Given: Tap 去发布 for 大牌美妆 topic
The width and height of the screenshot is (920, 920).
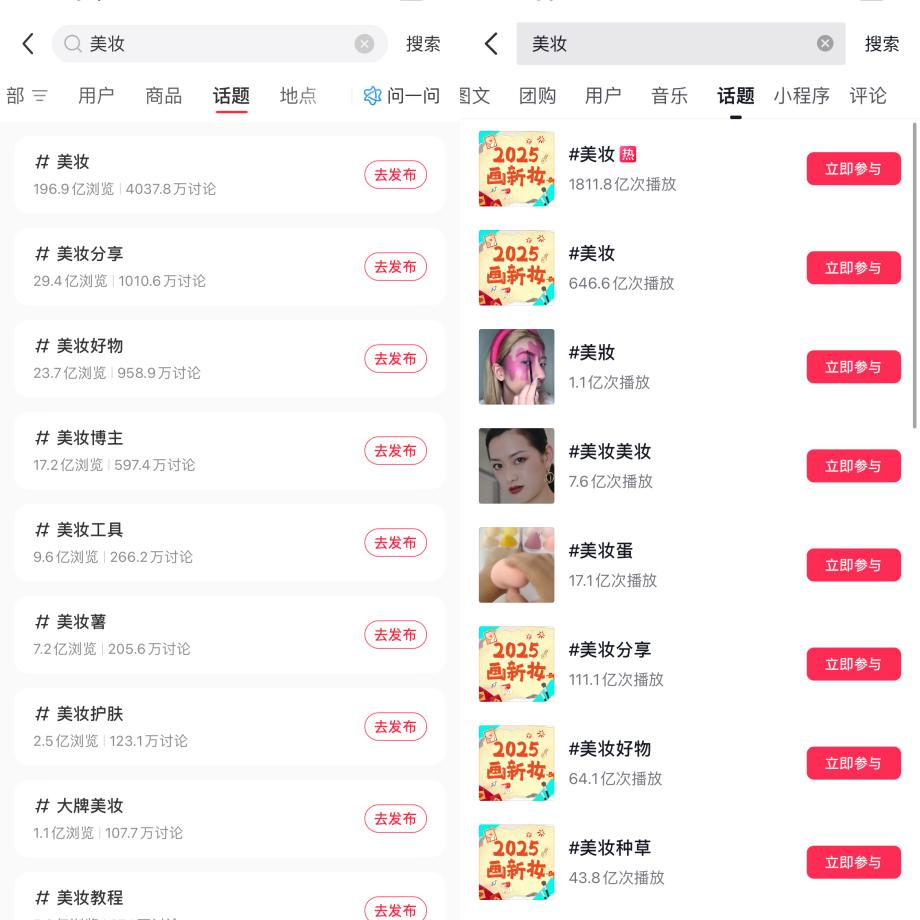Looking at the screenshot, I should coord(395,818).
